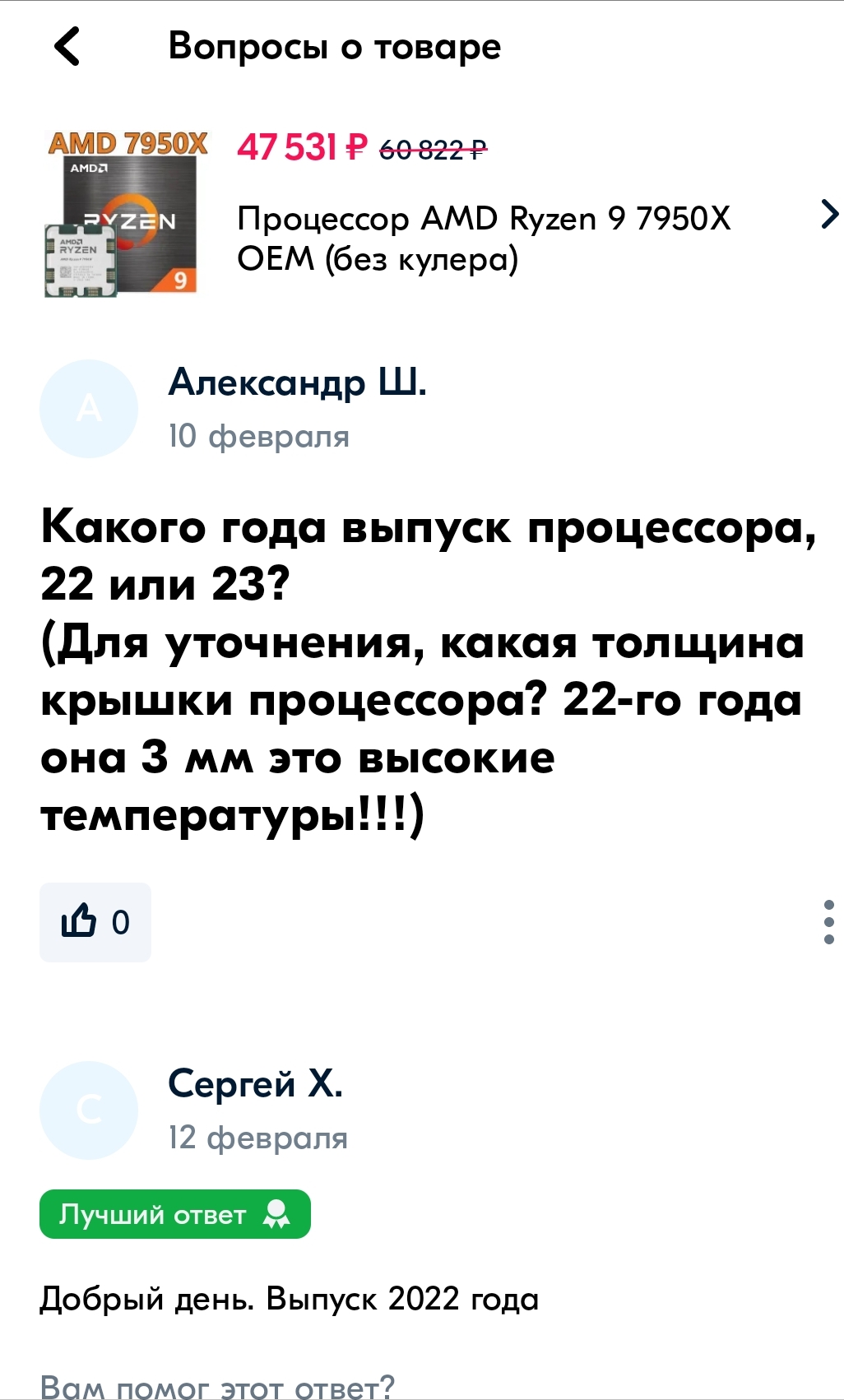The width and height of the screenshot is (844, 1400).
Task: Open the AMD Ryzen 9 7950X product card
Action: pos(483,239)
